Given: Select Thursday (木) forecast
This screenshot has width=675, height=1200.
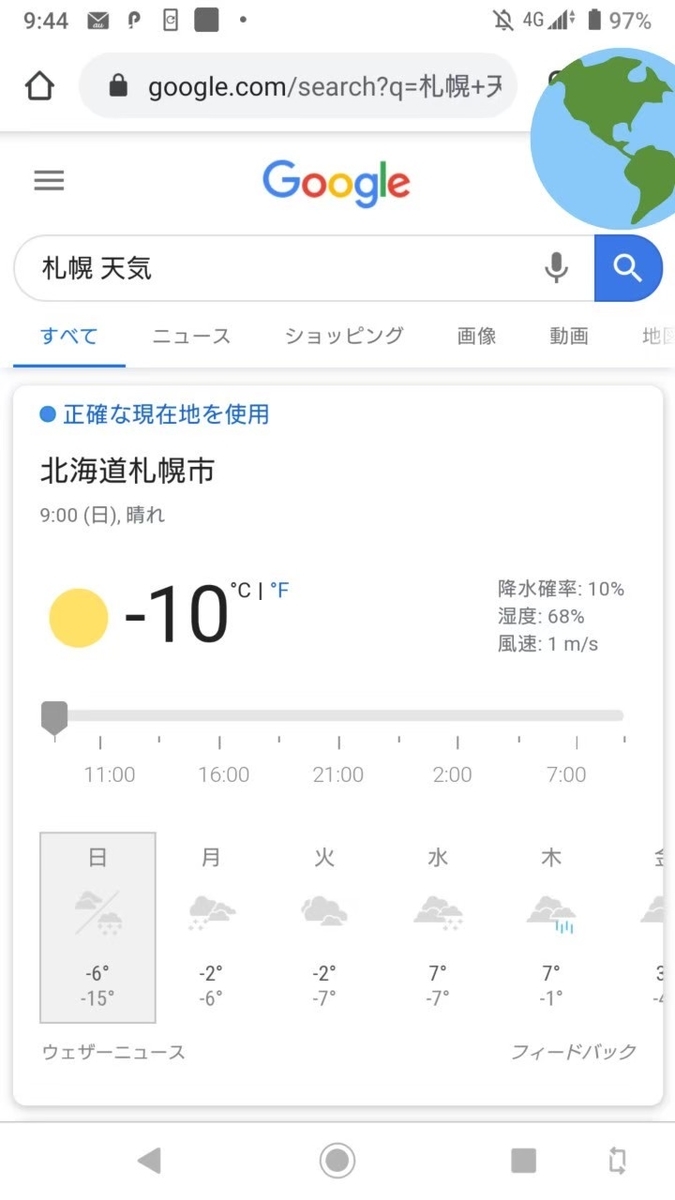Looking at the screenshot, I should tap(551, 927).
